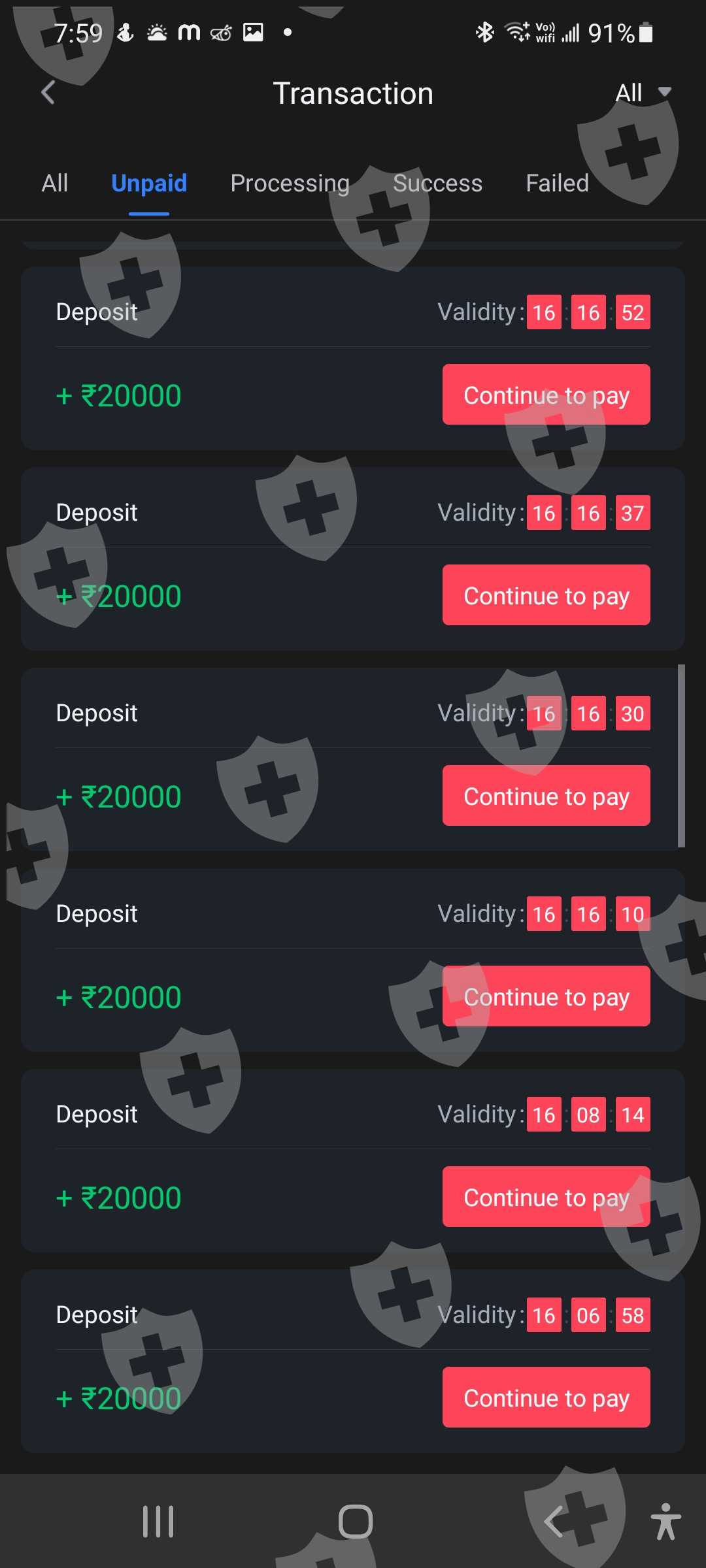
Task: Open recent apps from the navigation bar
Action: coord(158,1522)
